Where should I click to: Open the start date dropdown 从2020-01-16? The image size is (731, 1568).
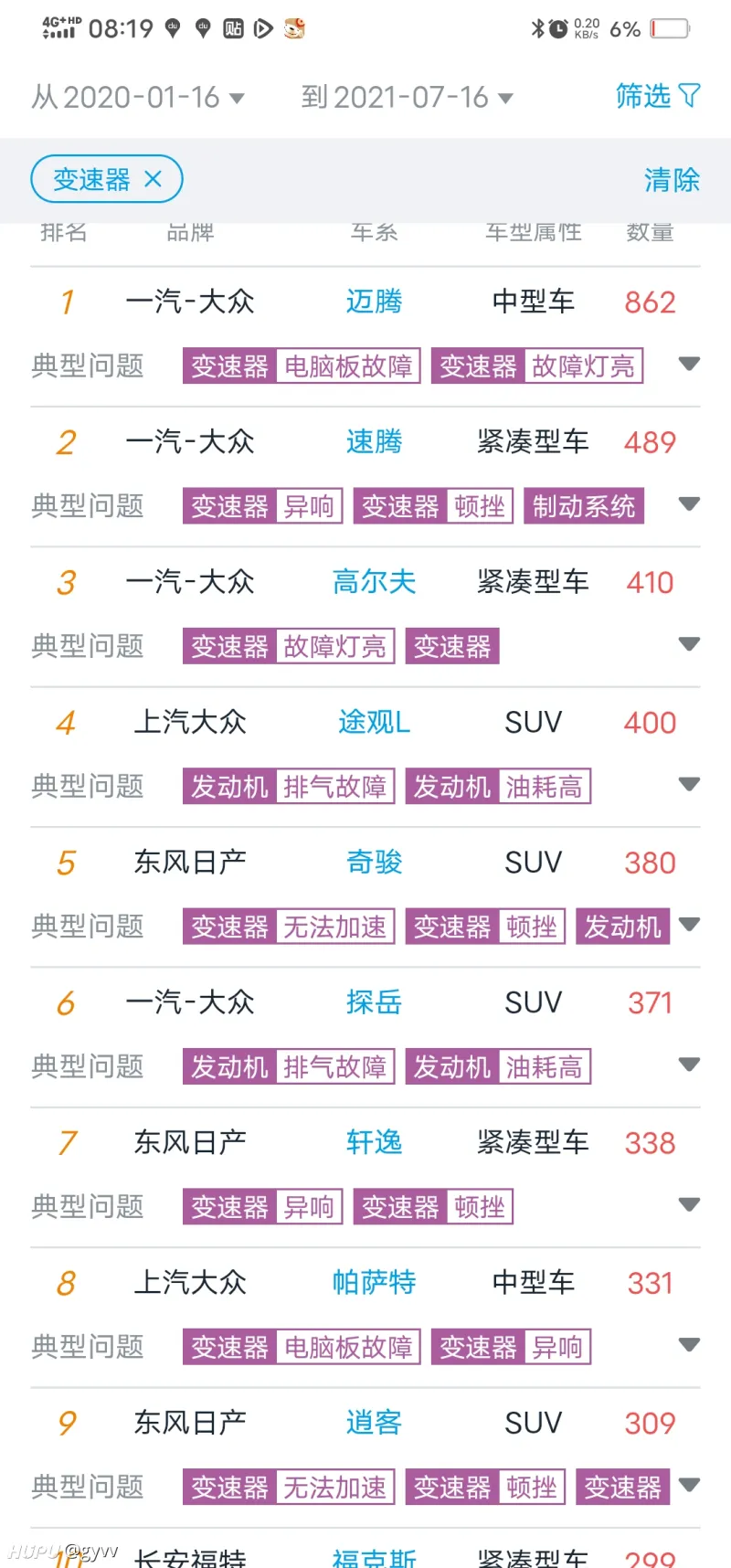pos(137,97)
